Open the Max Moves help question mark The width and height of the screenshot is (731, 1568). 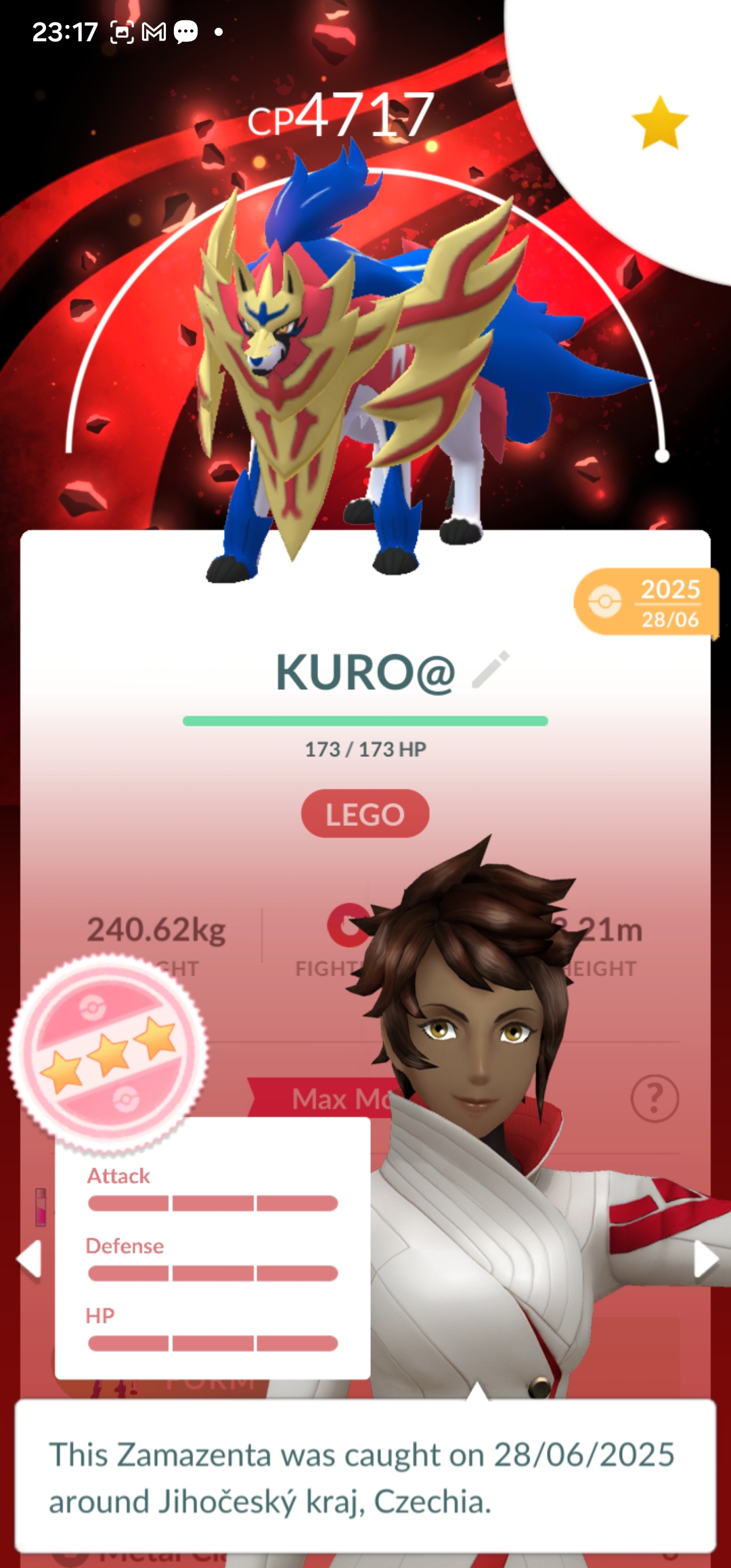point(654,1098)
